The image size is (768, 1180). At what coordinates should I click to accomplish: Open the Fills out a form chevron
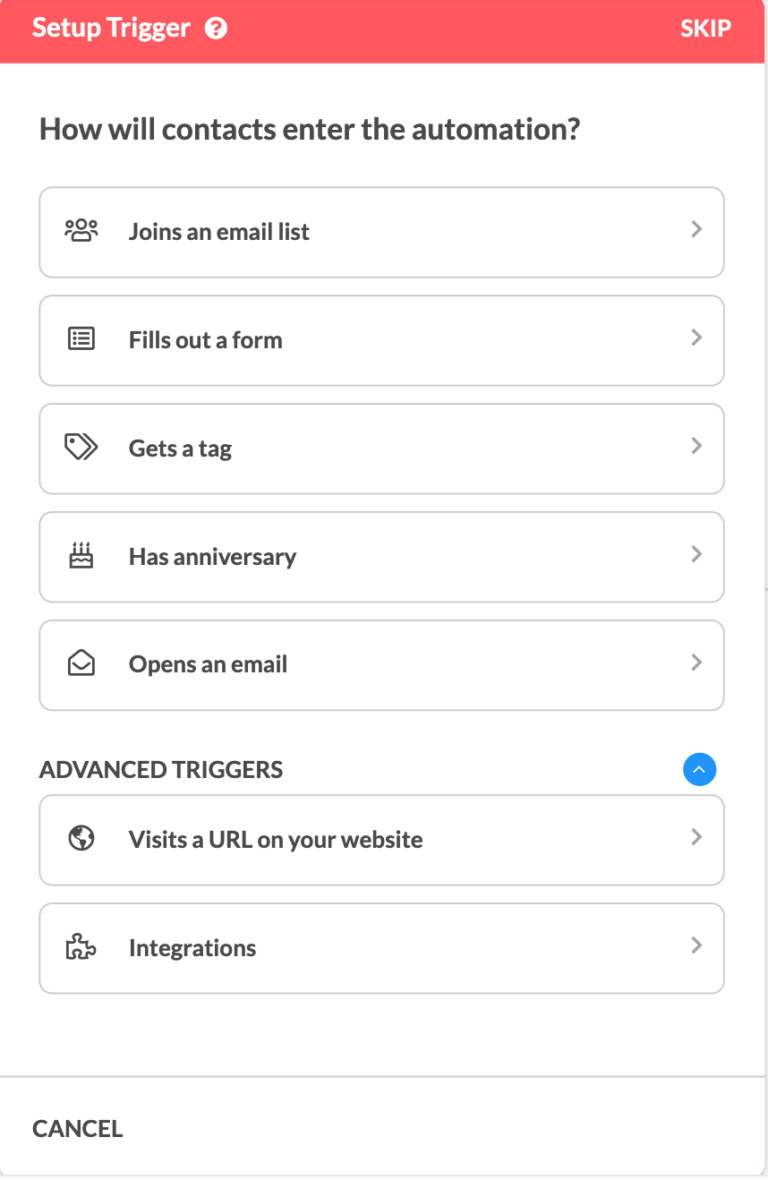696,339
